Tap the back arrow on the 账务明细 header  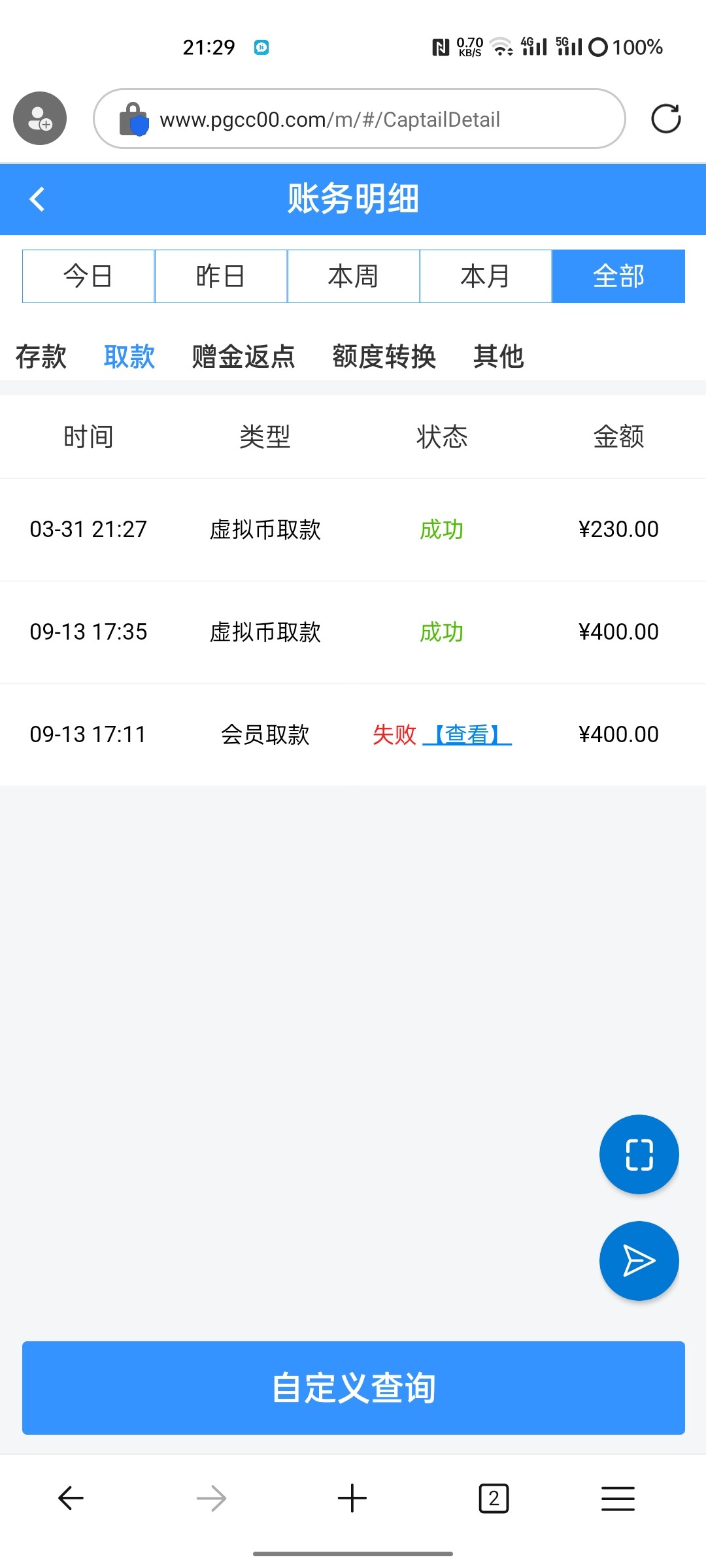coord(37,199)
